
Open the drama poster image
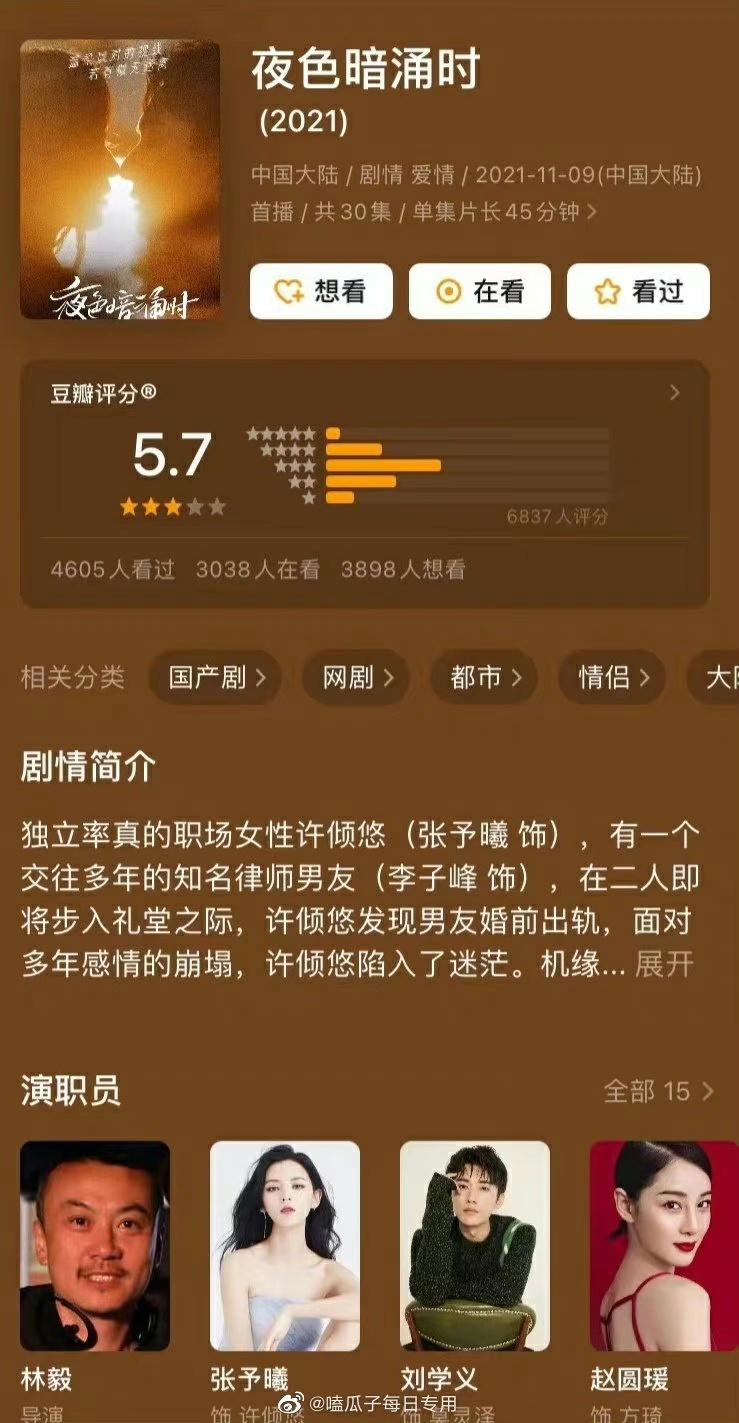[120, 180]
